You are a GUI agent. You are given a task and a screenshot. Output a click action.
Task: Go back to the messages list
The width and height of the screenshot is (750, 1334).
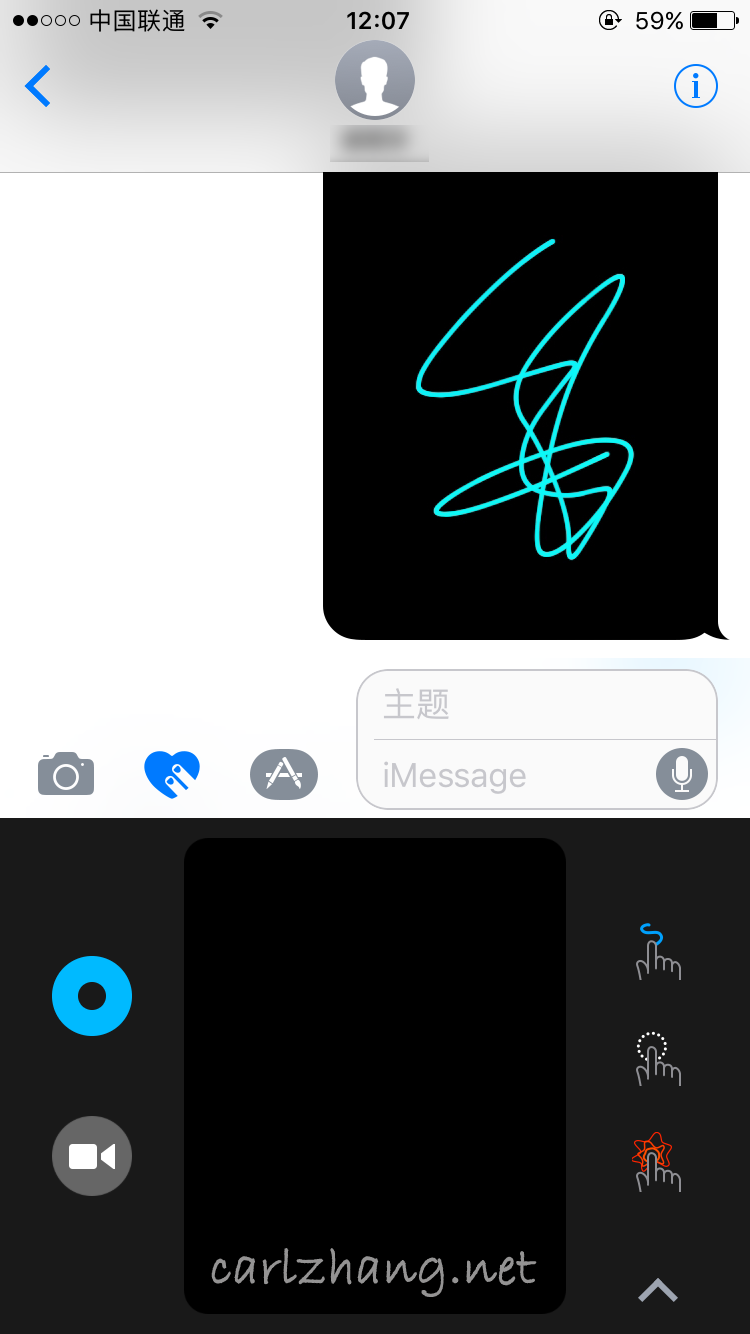point(38,87)
